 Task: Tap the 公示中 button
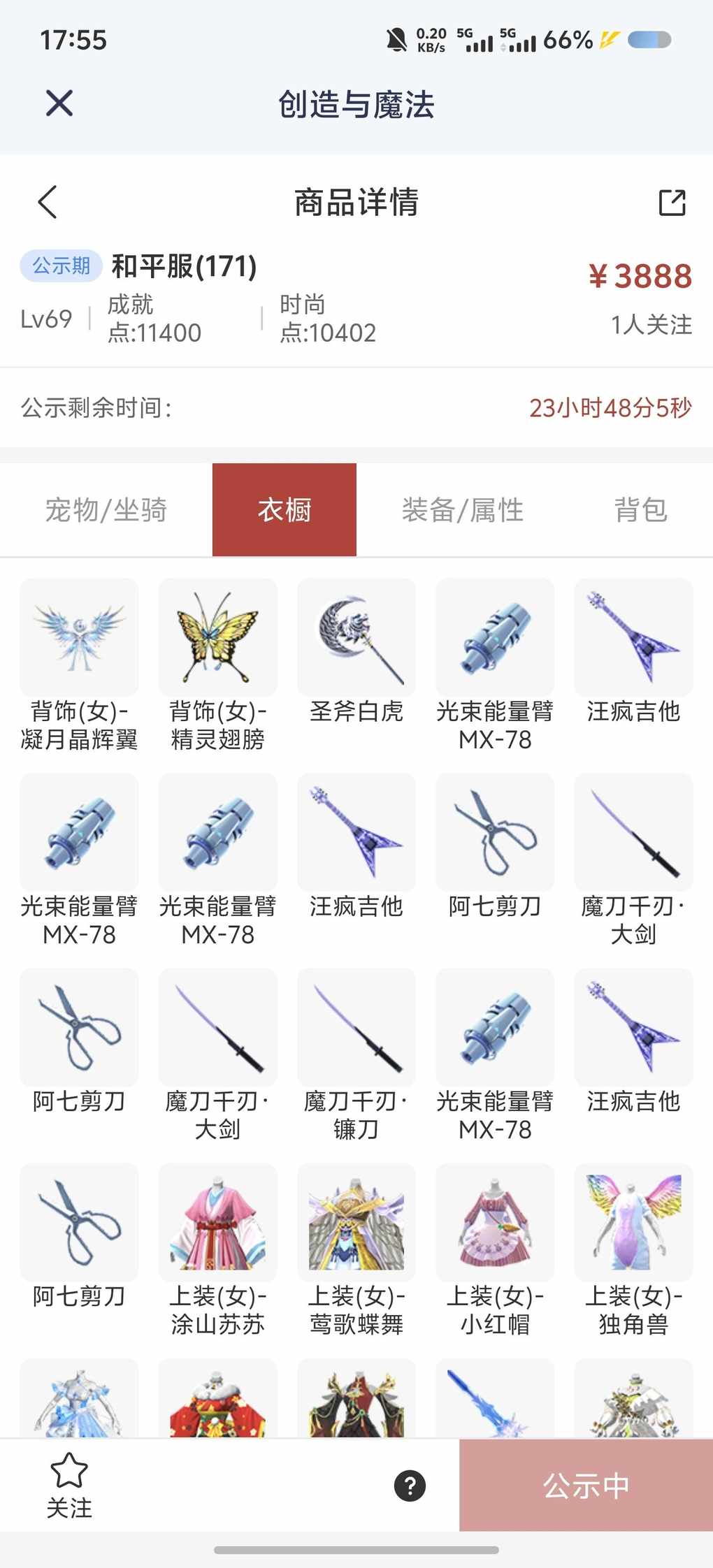point(586,1486)
